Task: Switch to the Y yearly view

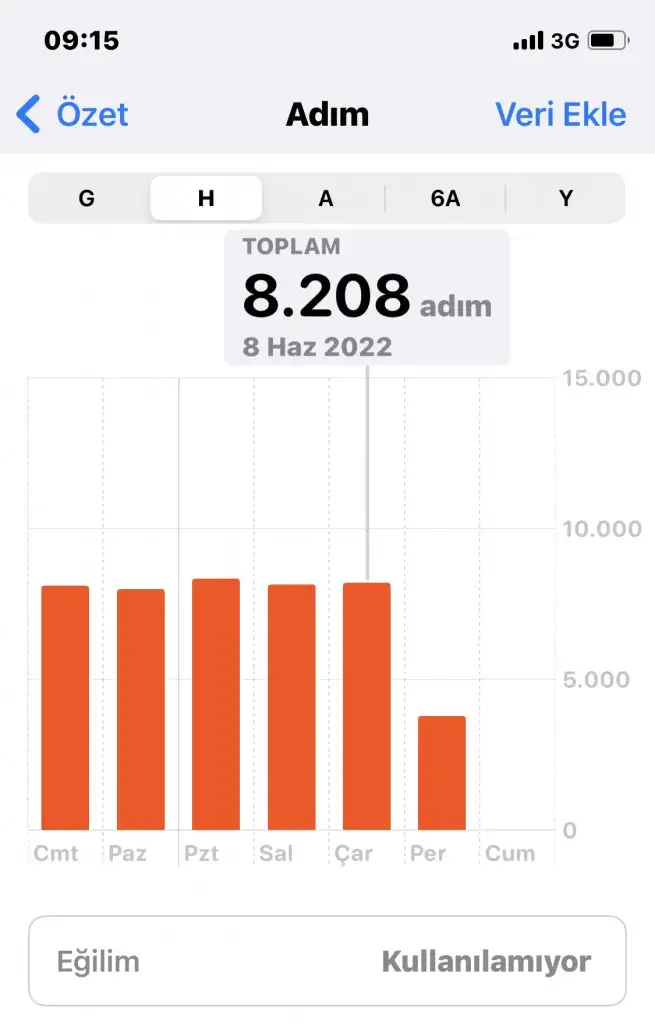Action: pos(565,198)
